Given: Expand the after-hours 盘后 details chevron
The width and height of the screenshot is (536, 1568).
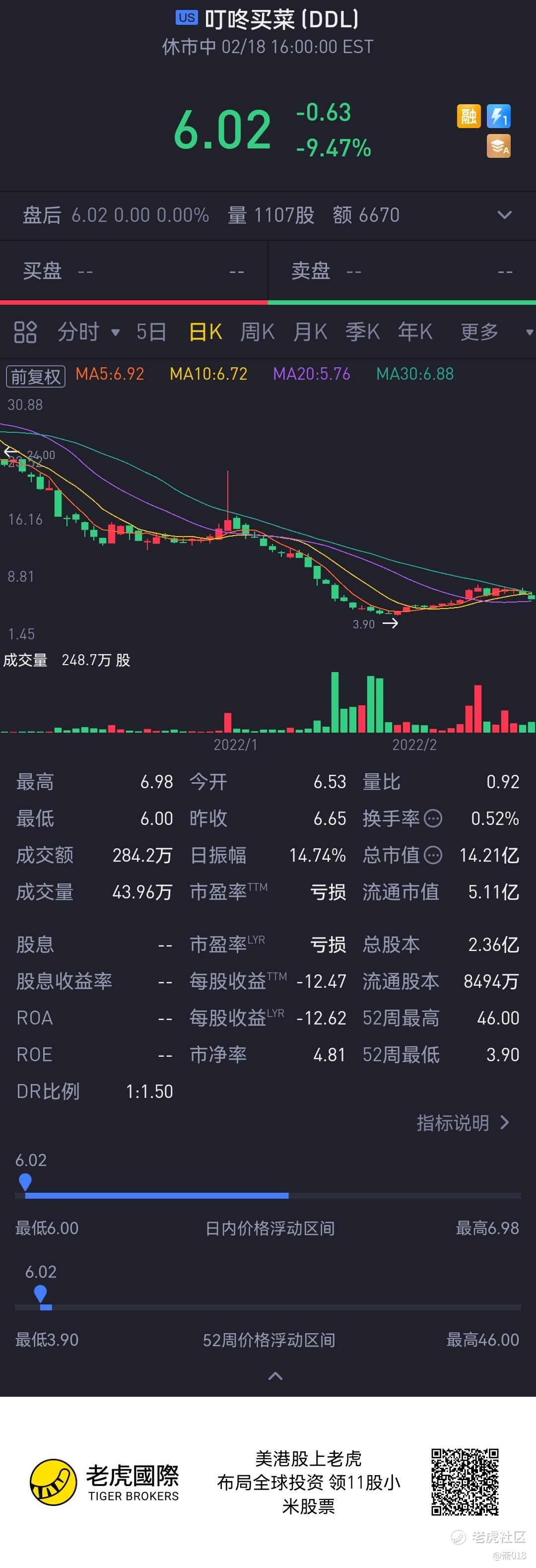Looking at the screenshot, I should 504,215.
